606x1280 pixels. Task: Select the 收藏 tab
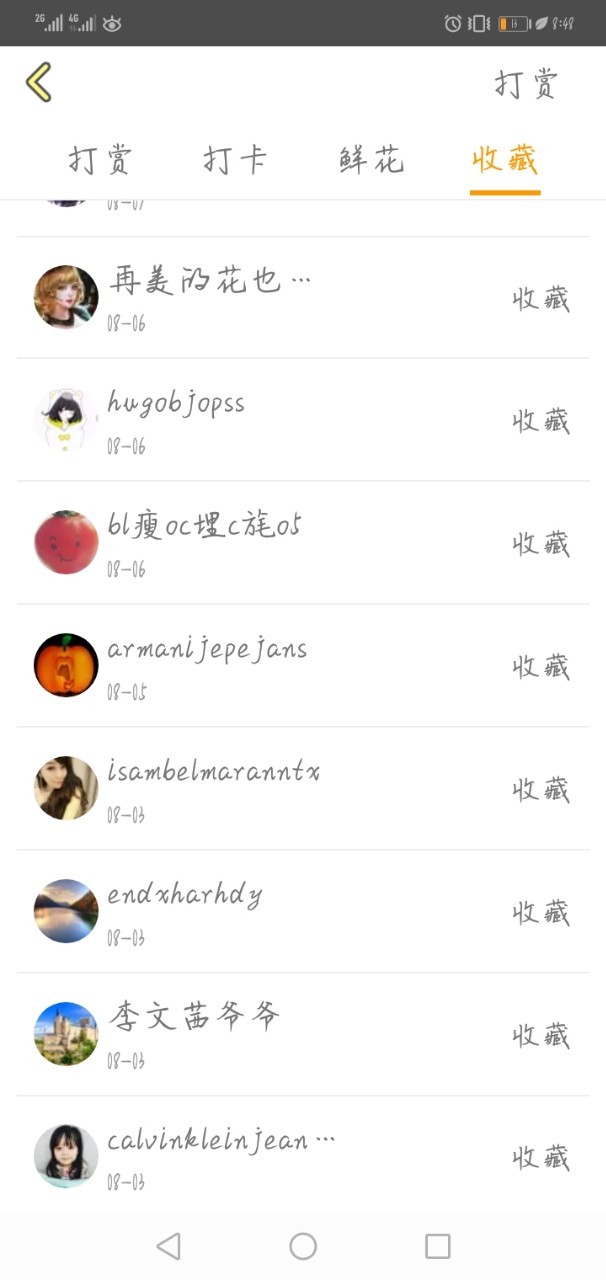tap(505, 160)
